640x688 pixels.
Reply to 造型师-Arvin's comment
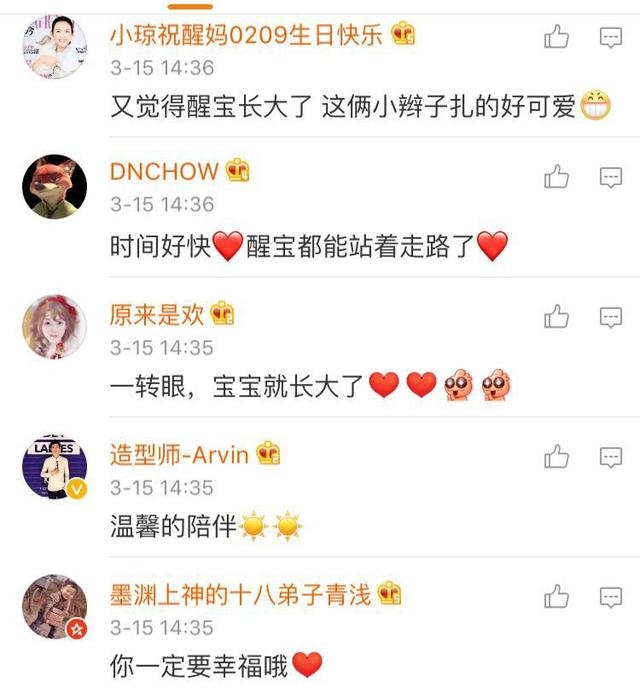tap(611, 457)
